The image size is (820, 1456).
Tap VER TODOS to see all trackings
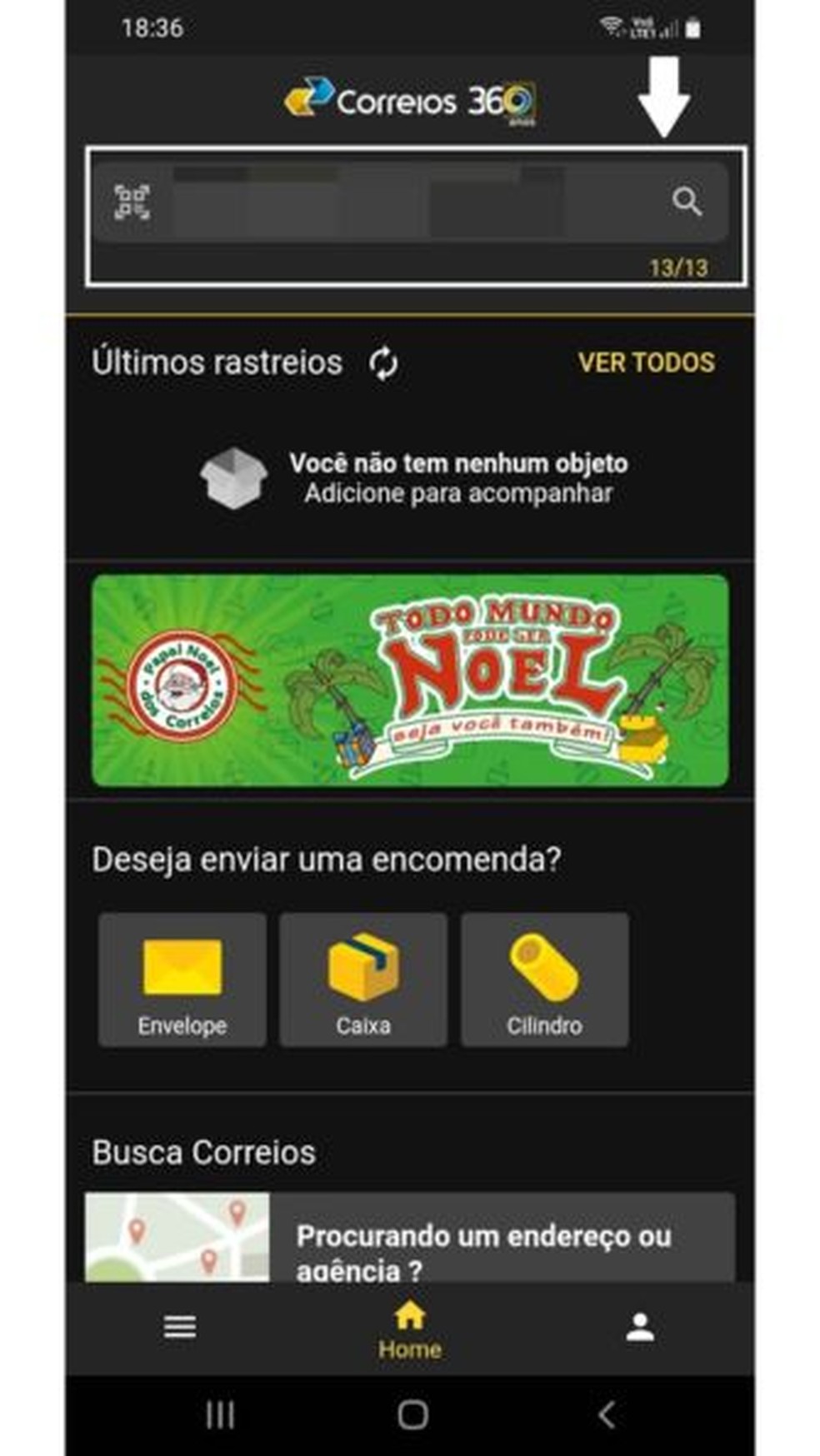click(x=646, y=362)
